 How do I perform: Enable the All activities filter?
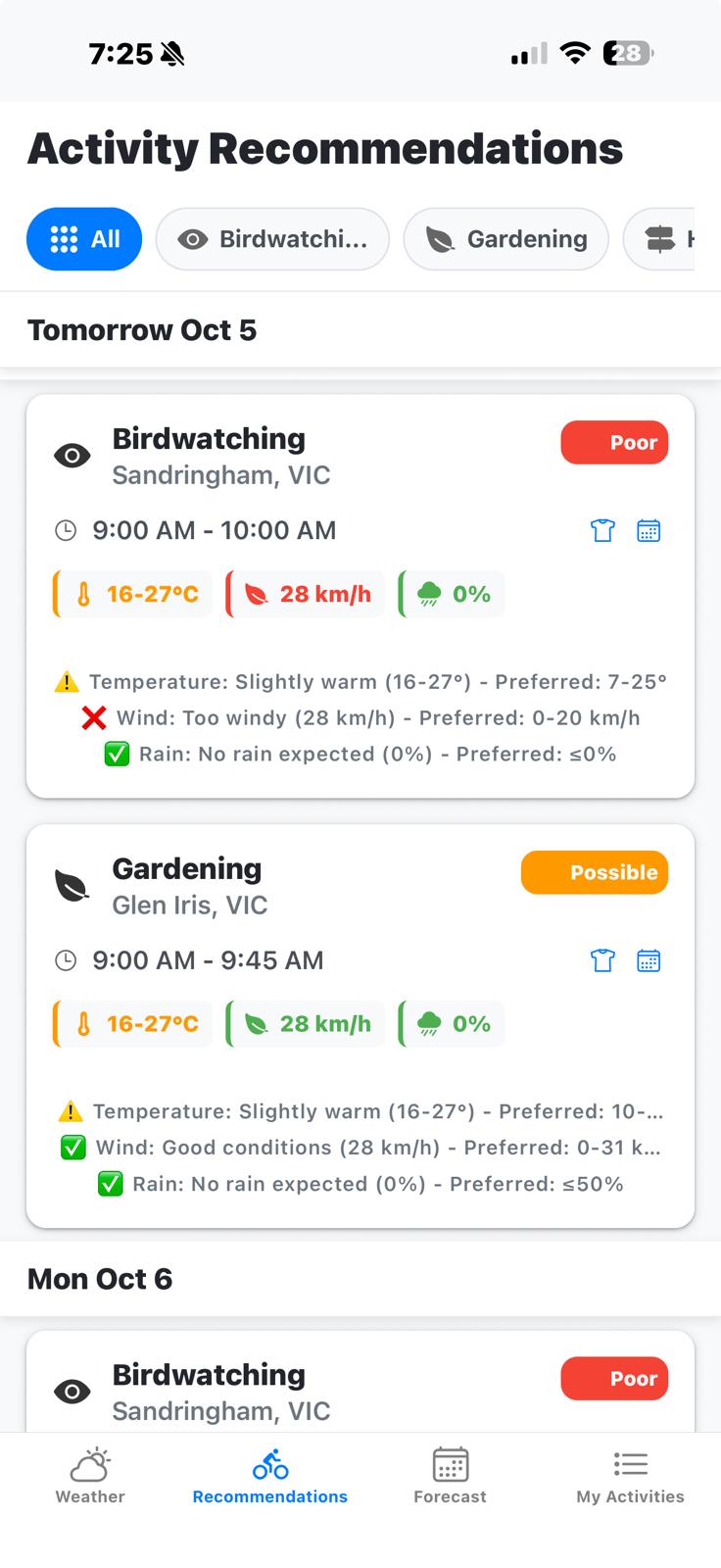(x=84, y=238)
